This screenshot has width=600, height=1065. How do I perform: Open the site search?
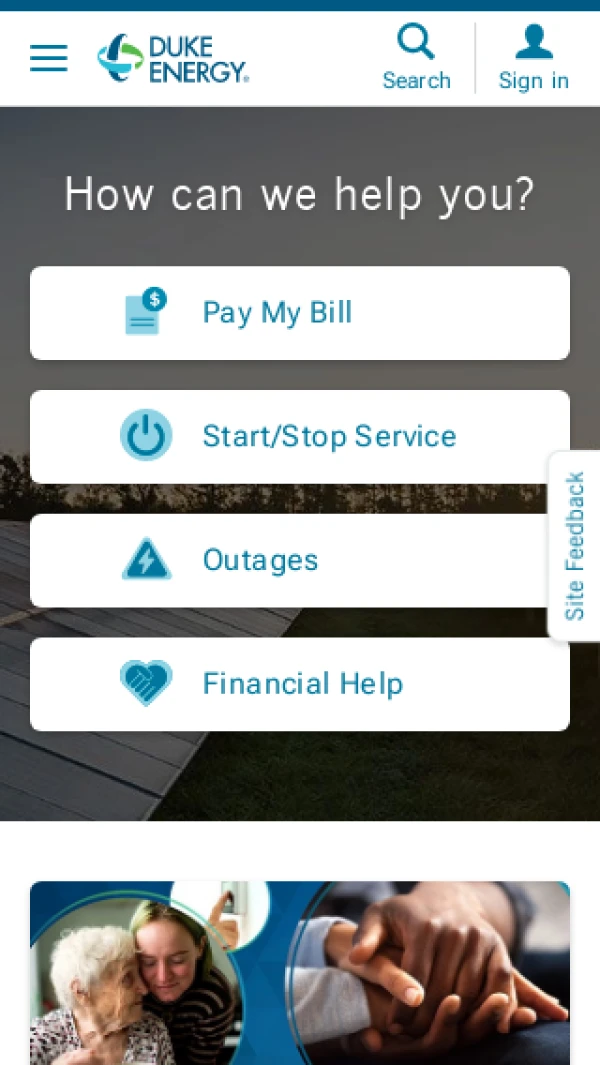(x=416, y=58)
